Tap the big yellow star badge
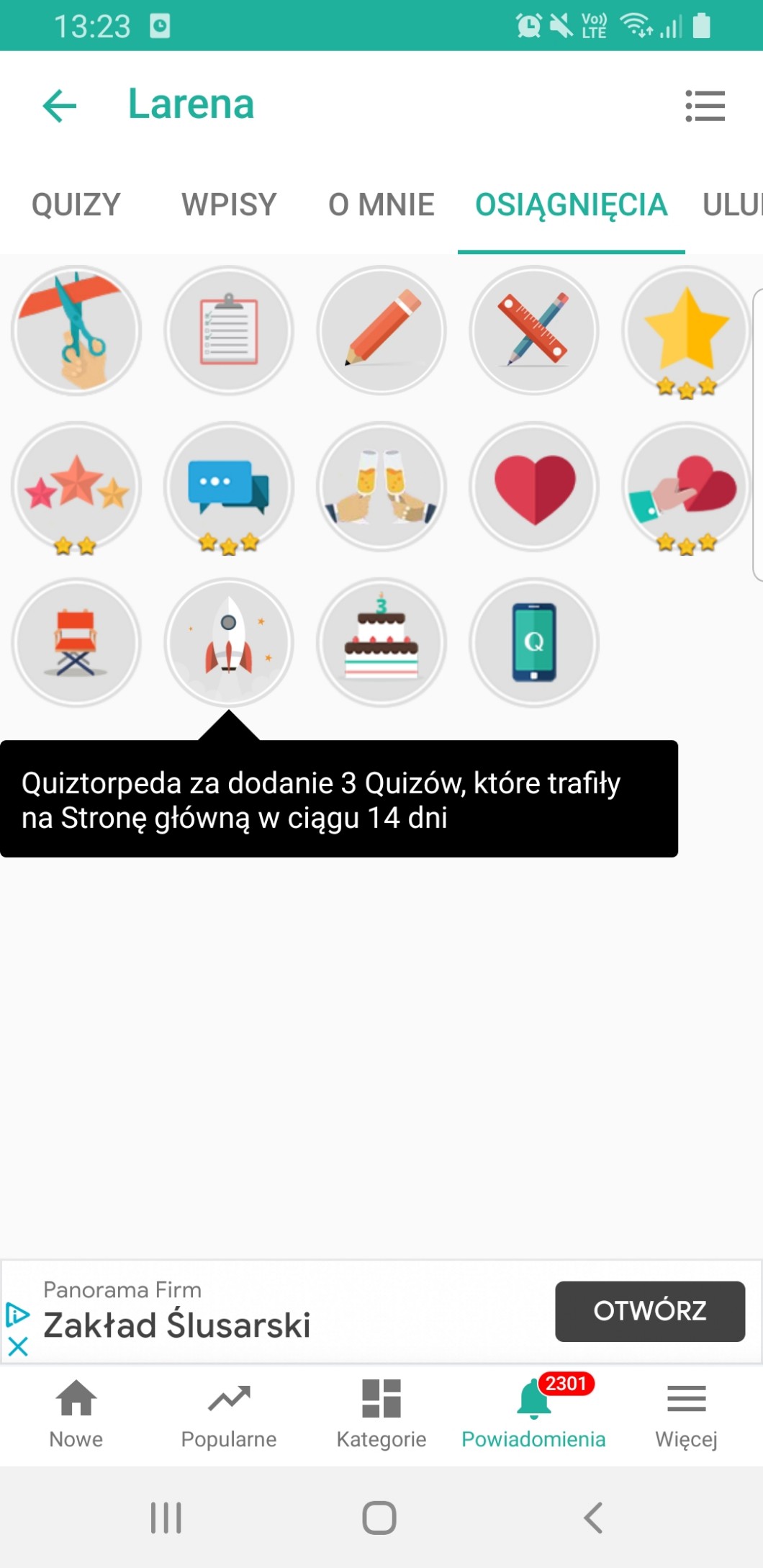Screen dimensions: 763x1568 click(686, 331)
